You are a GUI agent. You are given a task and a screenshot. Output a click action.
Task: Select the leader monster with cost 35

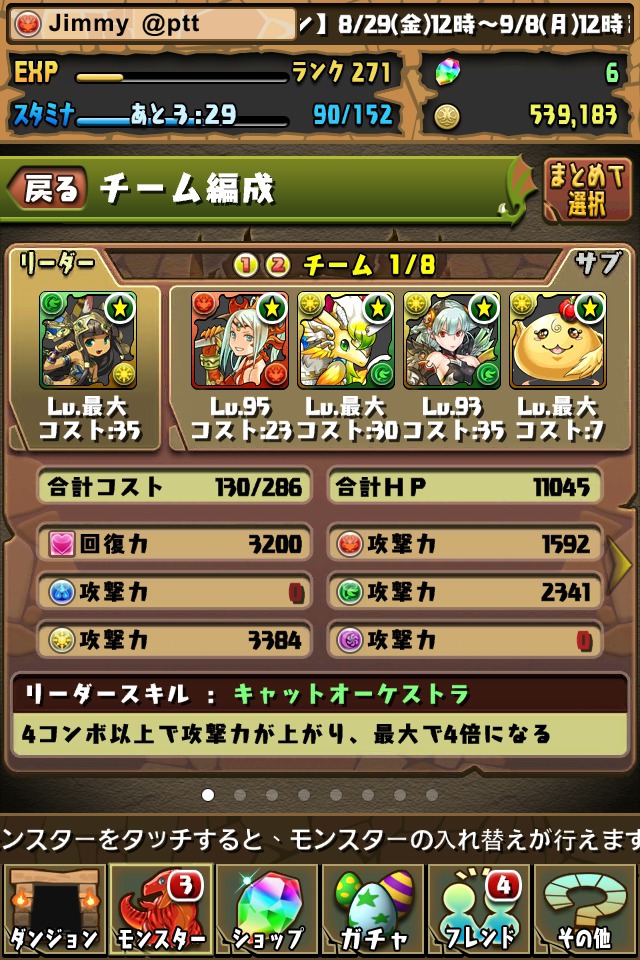pos(88,340)
